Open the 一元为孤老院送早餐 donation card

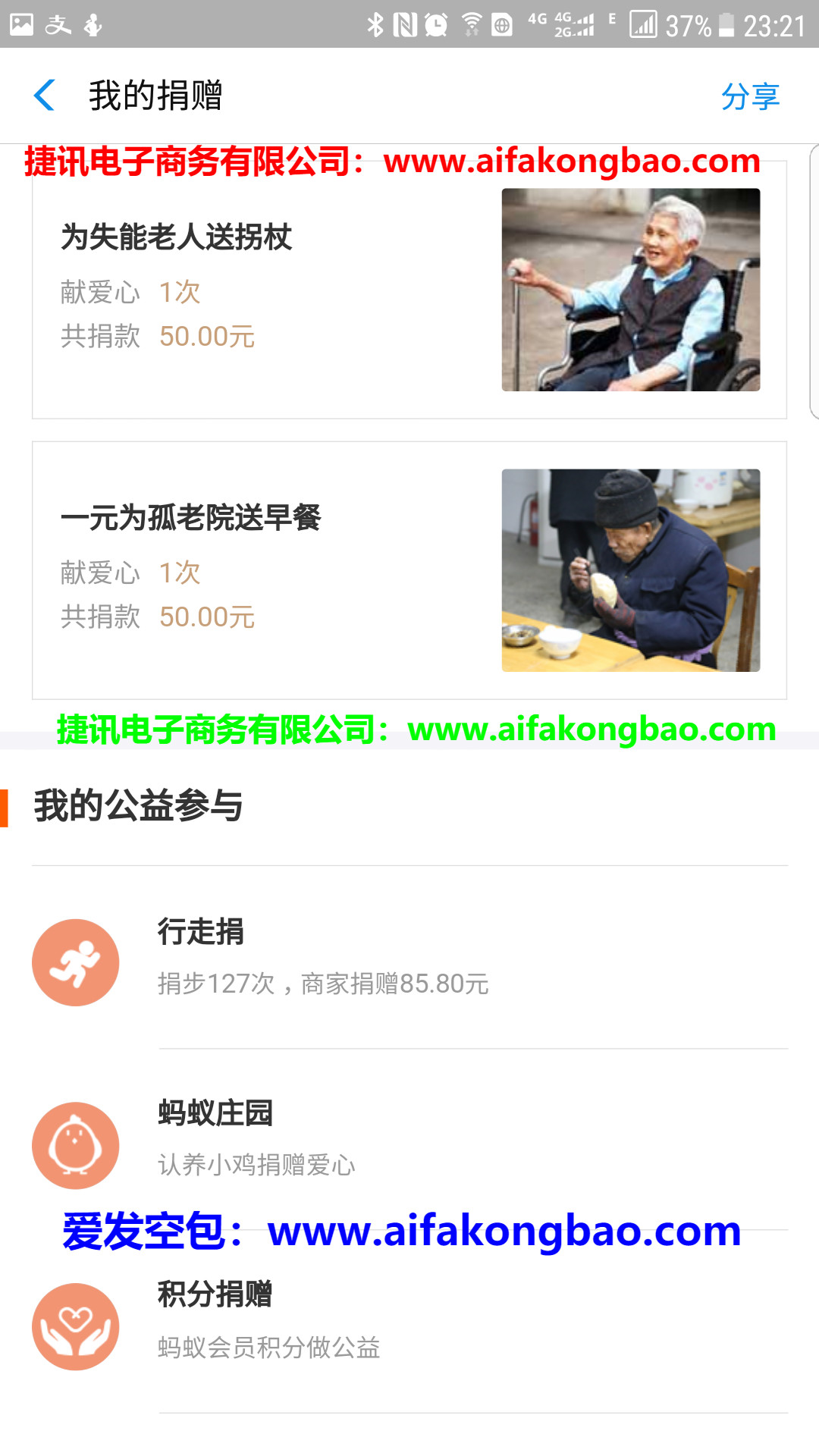pos(409,570)
